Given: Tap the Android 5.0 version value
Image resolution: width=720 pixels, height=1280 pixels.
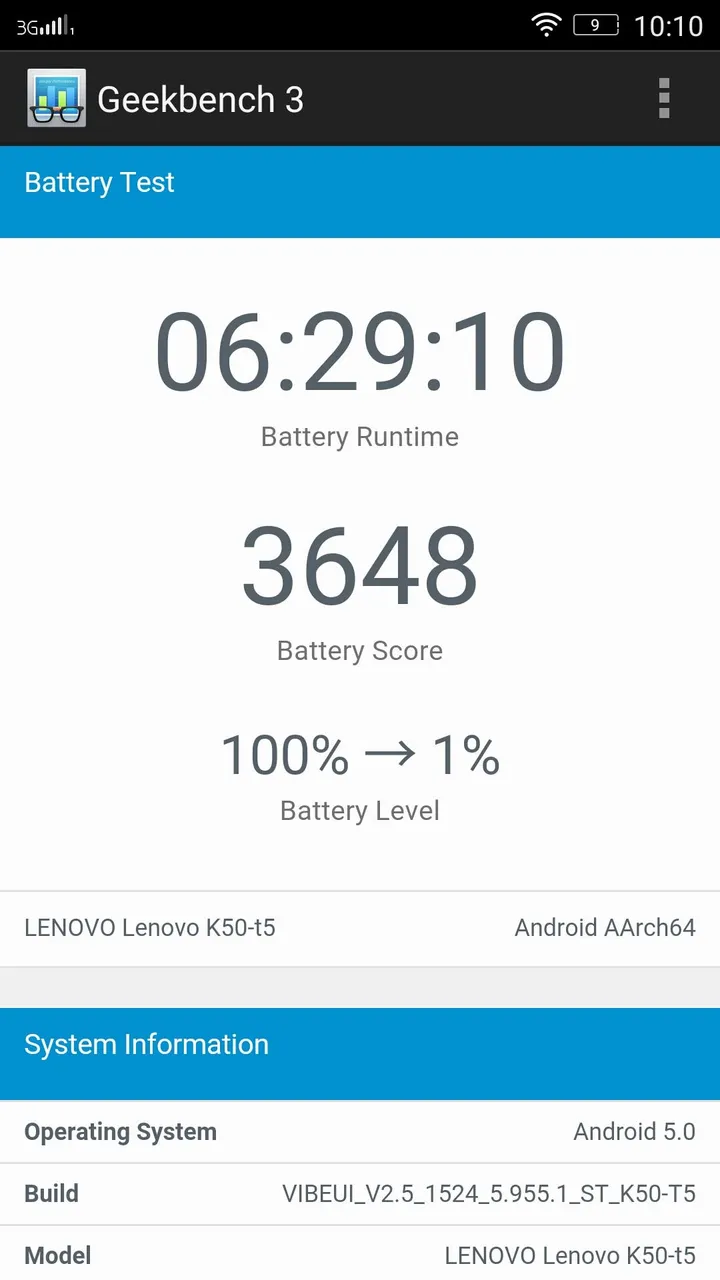Looking at the screenshot, I should coord(635,1131).
